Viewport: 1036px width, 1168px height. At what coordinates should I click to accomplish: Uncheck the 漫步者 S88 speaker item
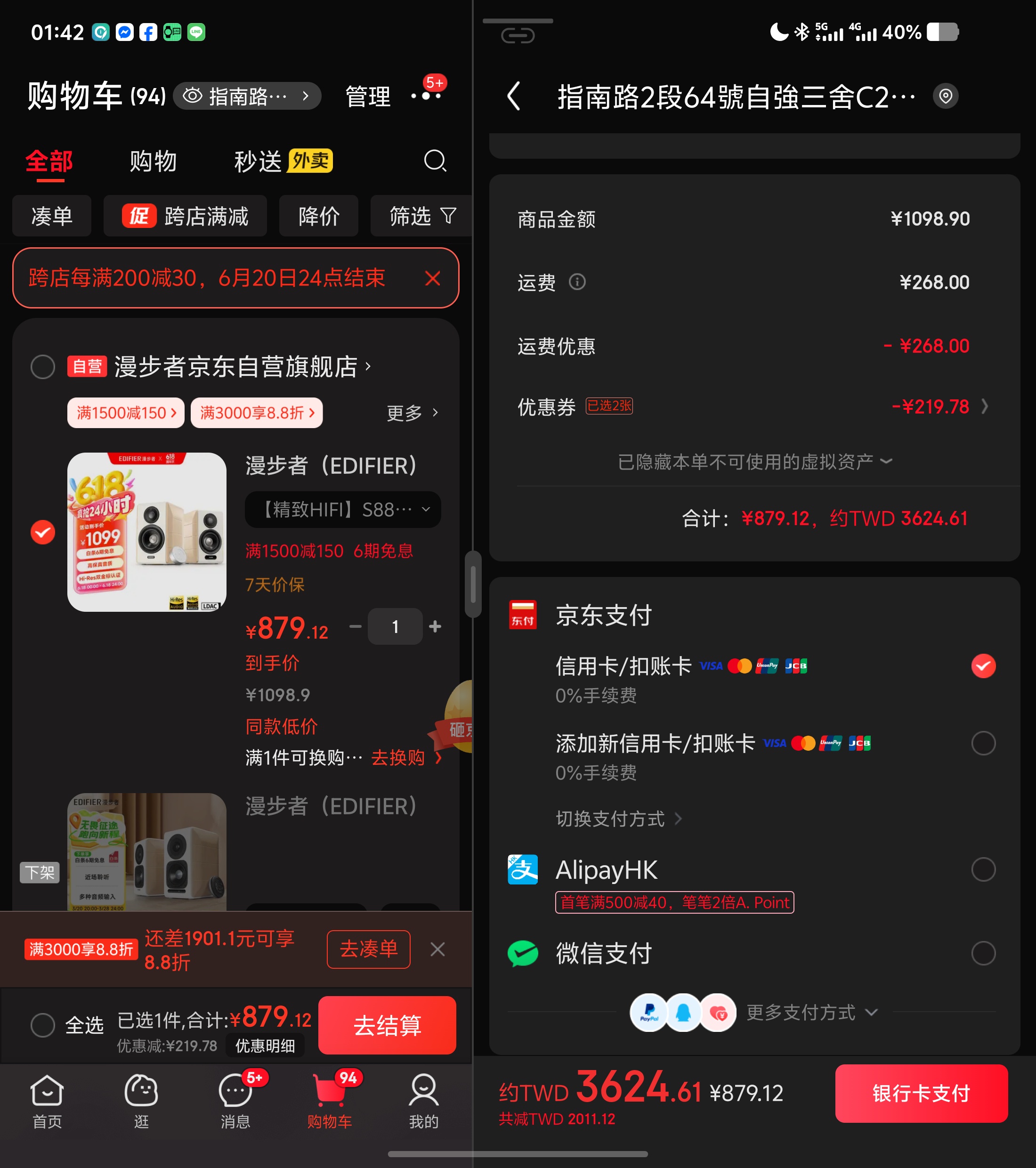click(x=43, y=533)
